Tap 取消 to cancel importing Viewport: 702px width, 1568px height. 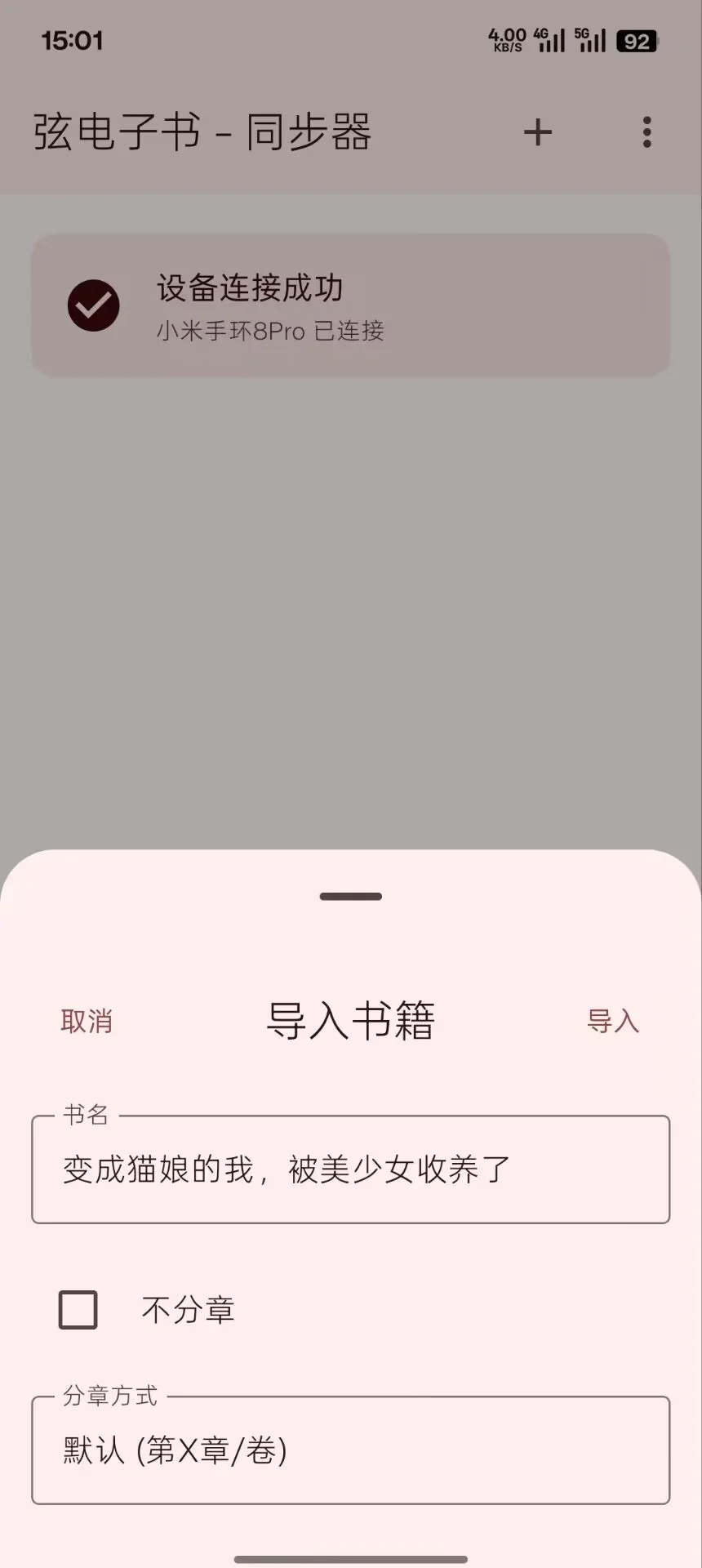coord(87,1021)
